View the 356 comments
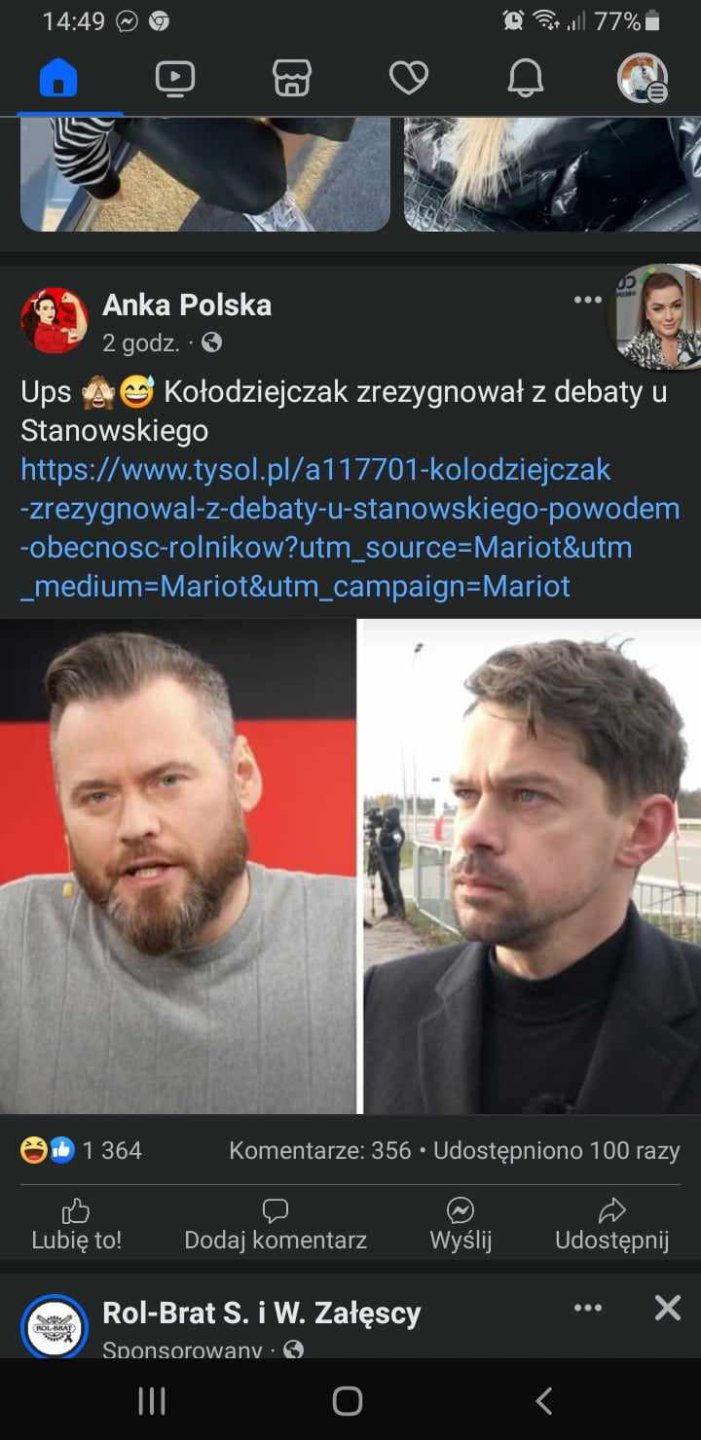 pyautogui.click(x=320, y=1151)
